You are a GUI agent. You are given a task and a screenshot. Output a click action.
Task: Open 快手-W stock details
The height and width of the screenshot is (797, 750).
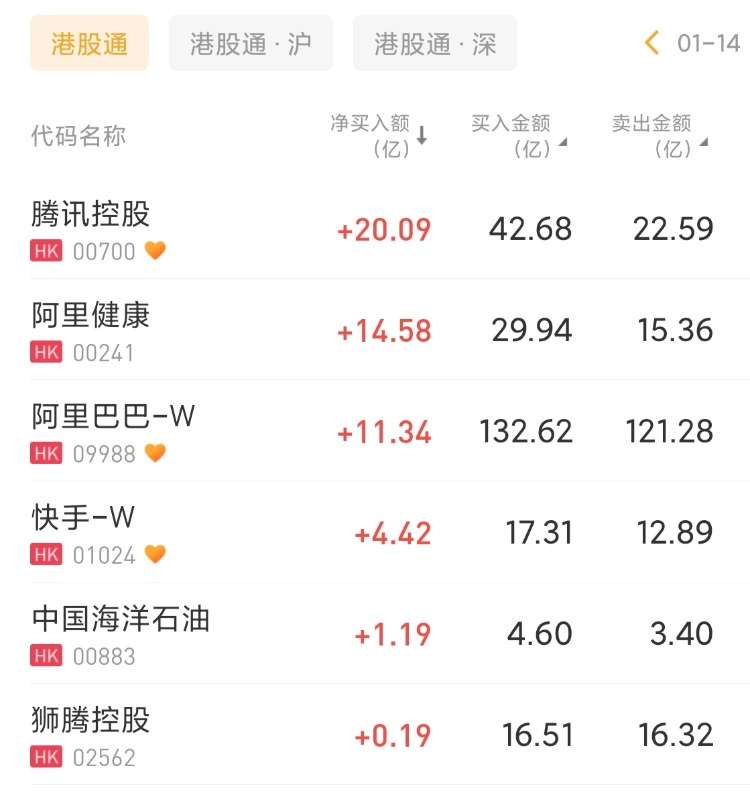click(84, 517)
